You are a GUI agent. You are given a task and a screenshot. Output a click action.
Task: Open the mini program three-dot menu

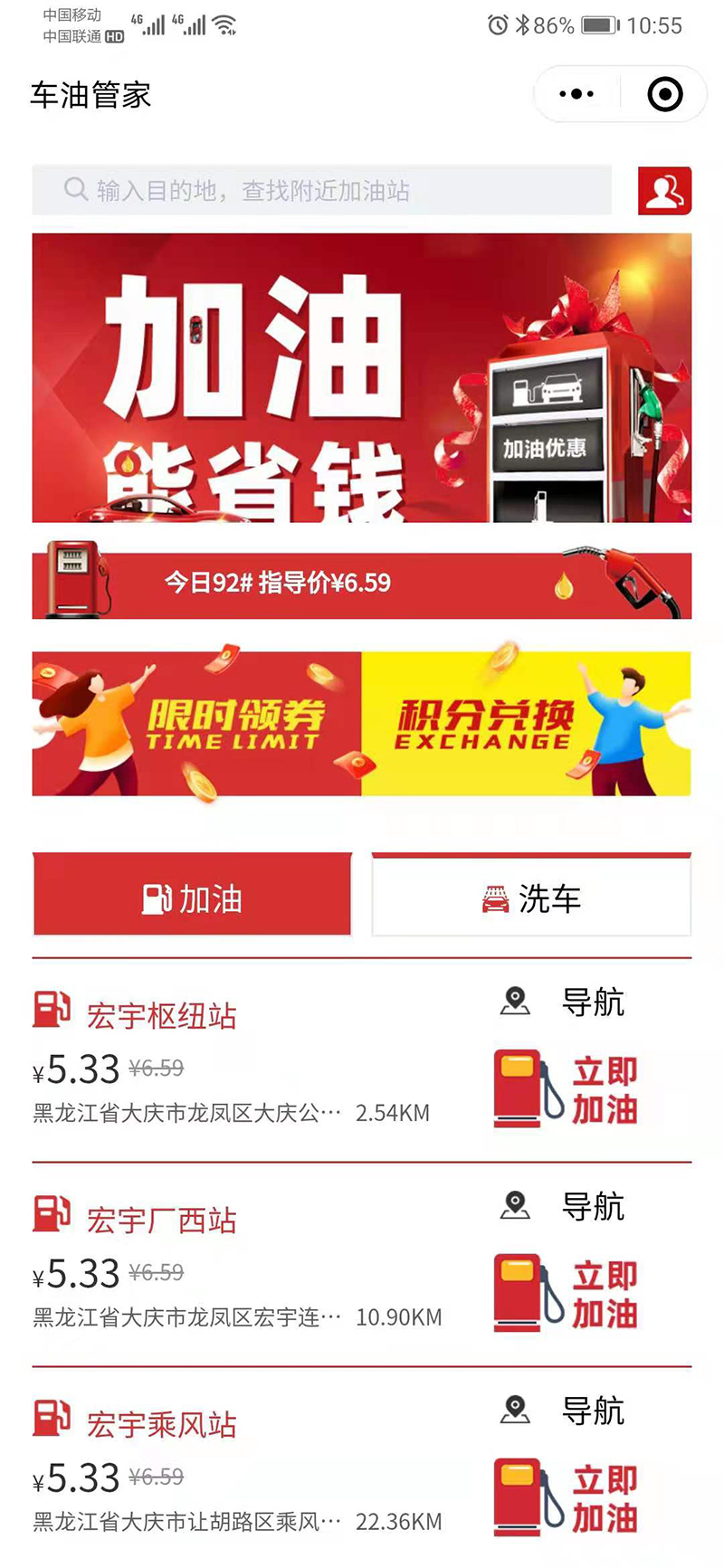click(x=576, y=94)
